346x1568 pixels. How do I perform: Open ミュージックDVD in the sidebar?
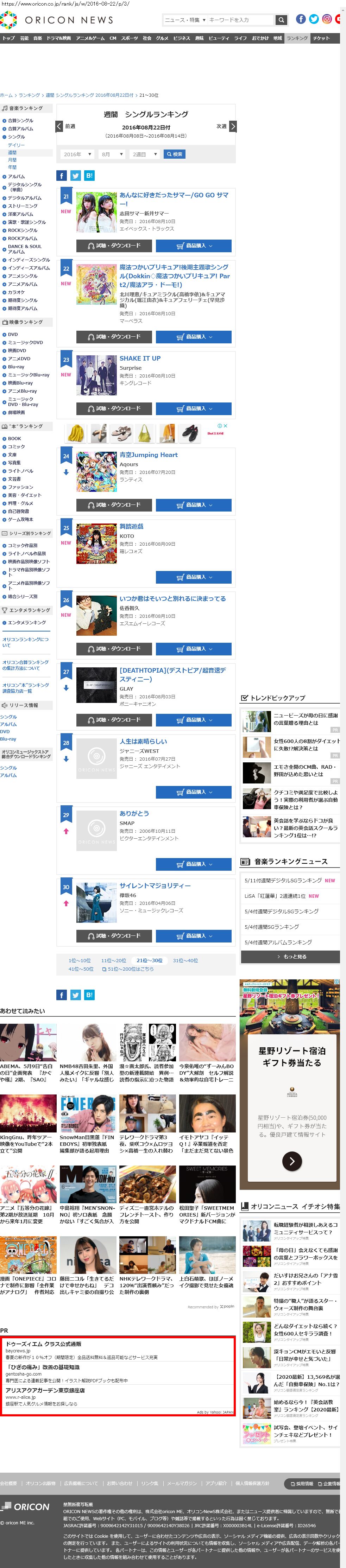pos(26,343)
